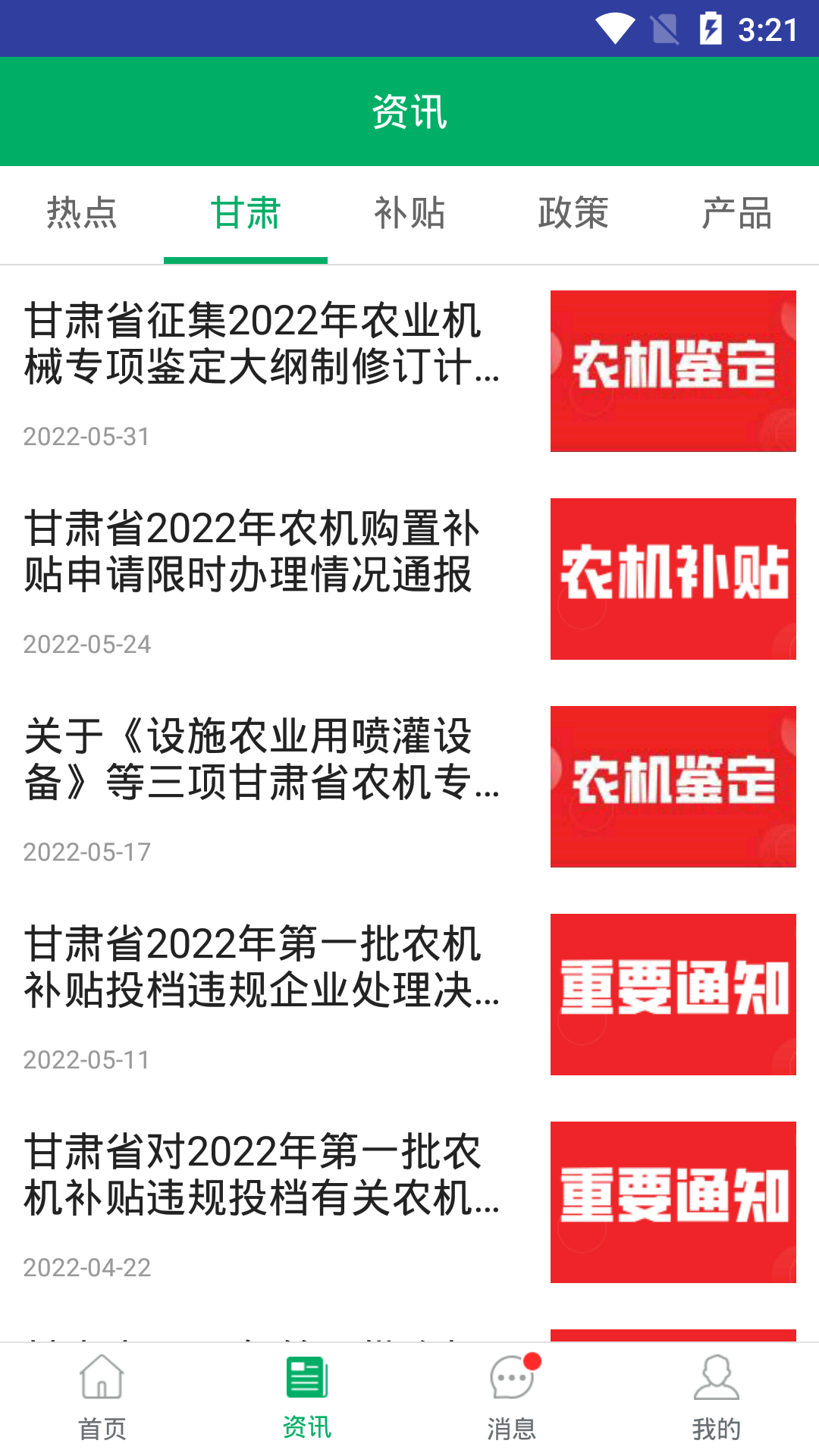Screen dimensions: 819x1456
Task: Switch to the 热点 tab
Action: point(82,215)
